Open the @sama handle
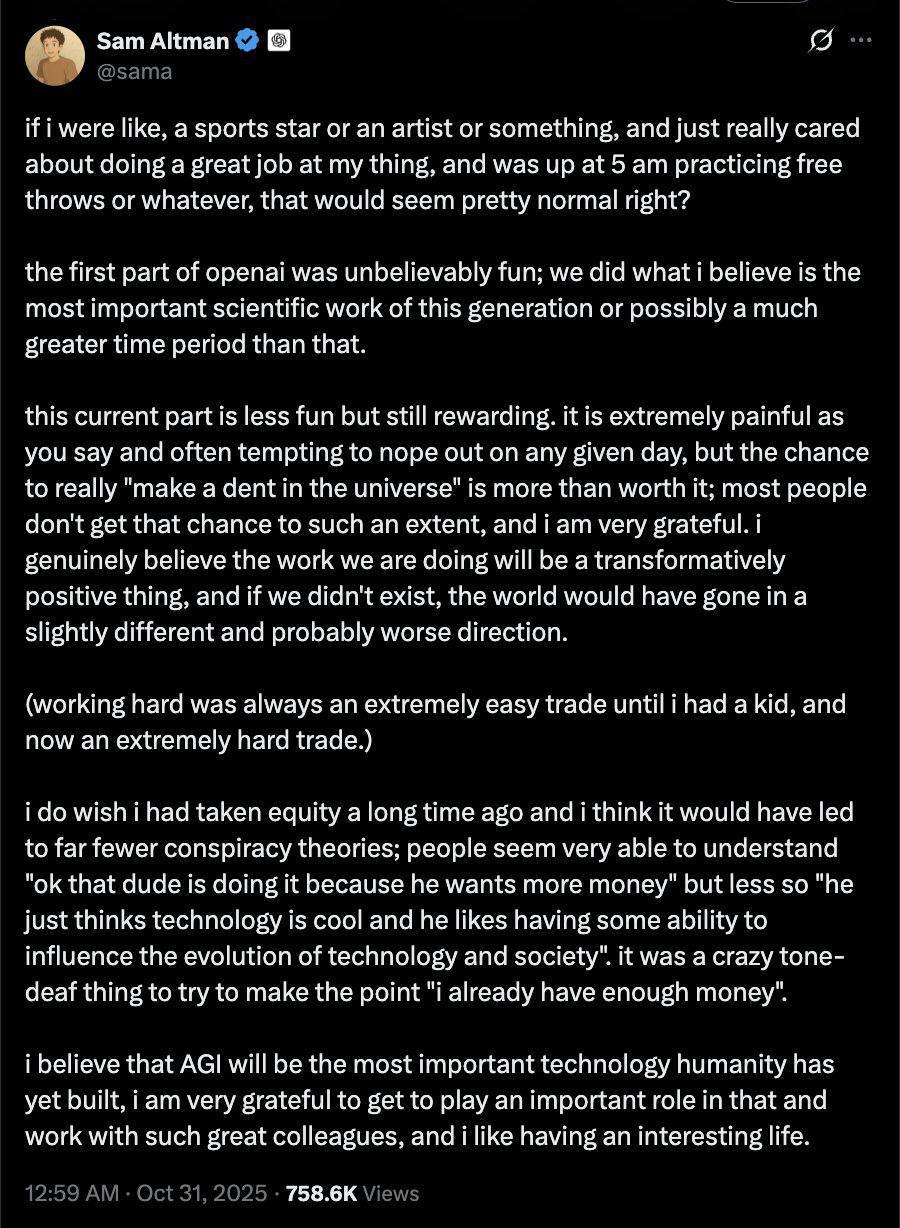 (x=134, y=71)
